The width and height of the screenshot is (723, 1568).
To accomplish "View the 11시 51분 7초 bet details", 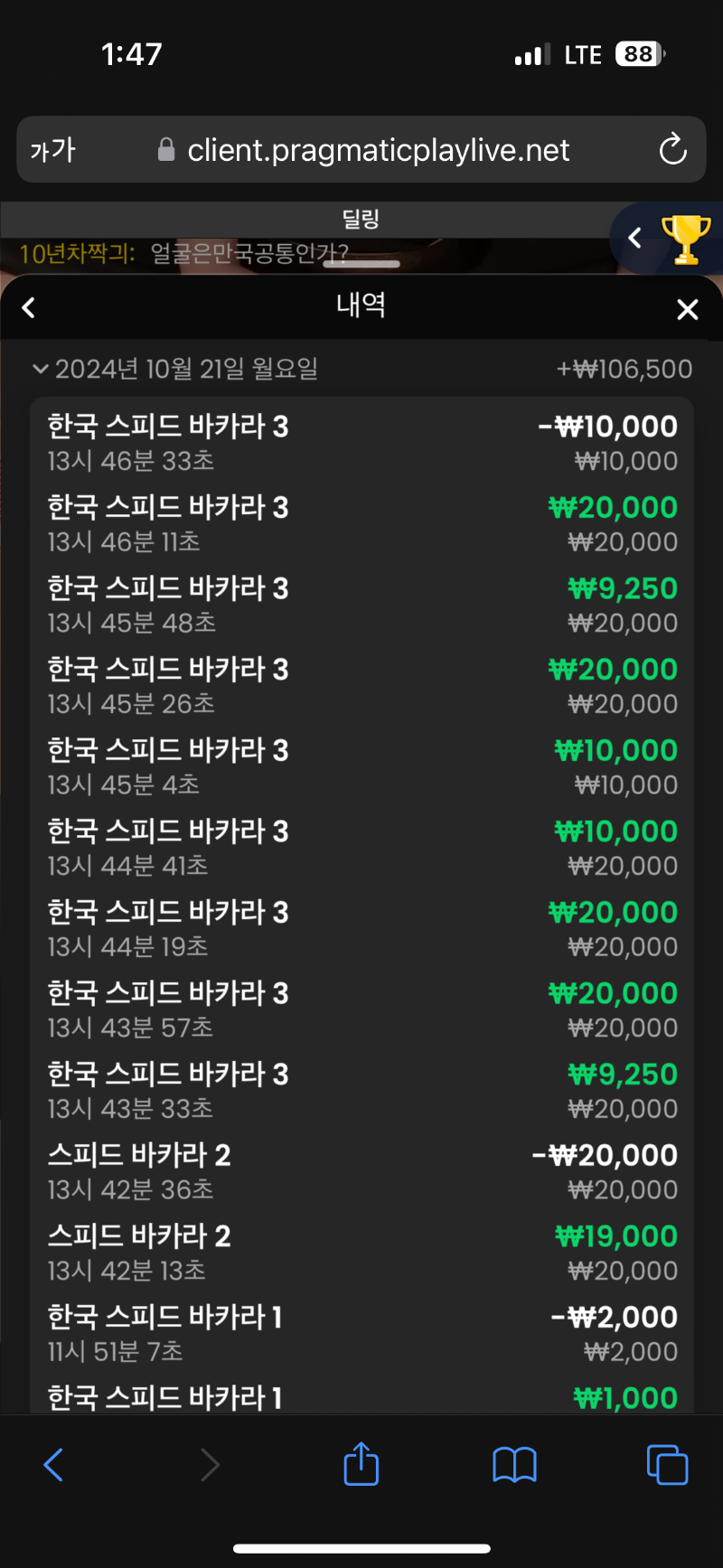I will tap(361, 1333).
